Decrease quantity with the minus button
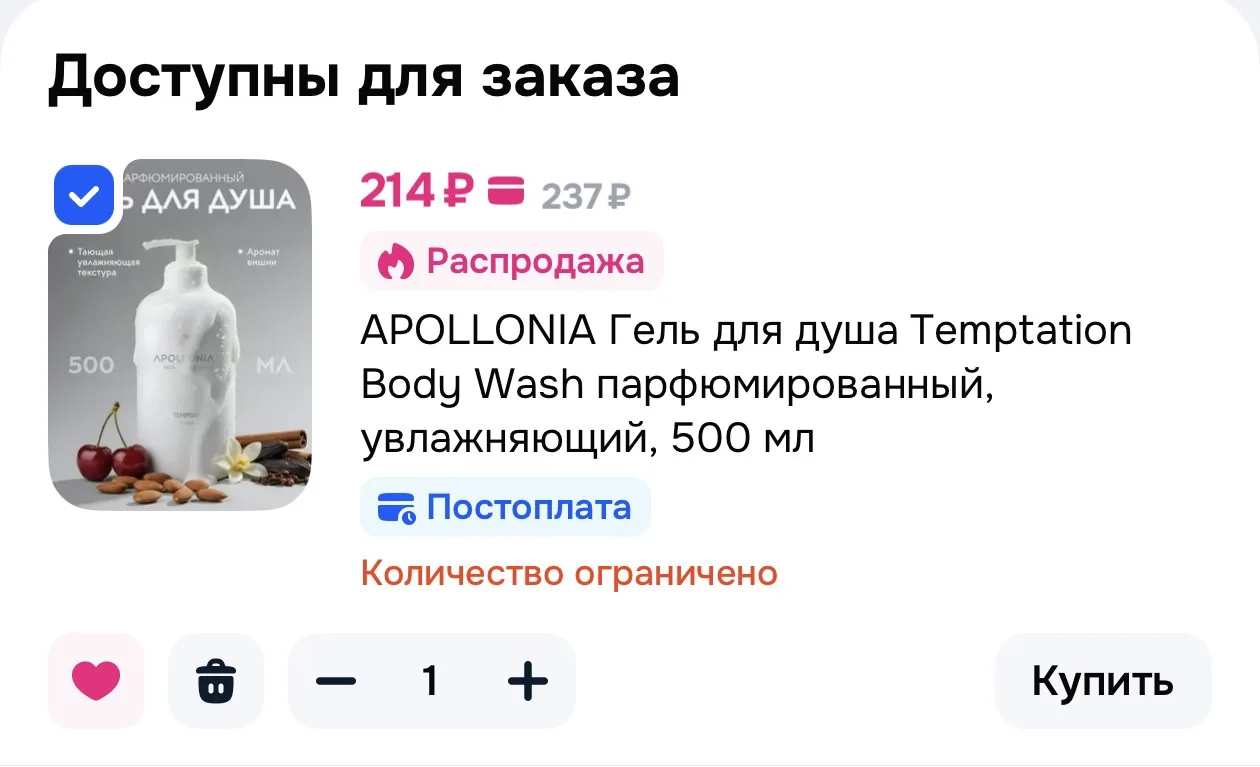Image resolution: width=1260 pixels, height=767 pixels. click(336, 681)
